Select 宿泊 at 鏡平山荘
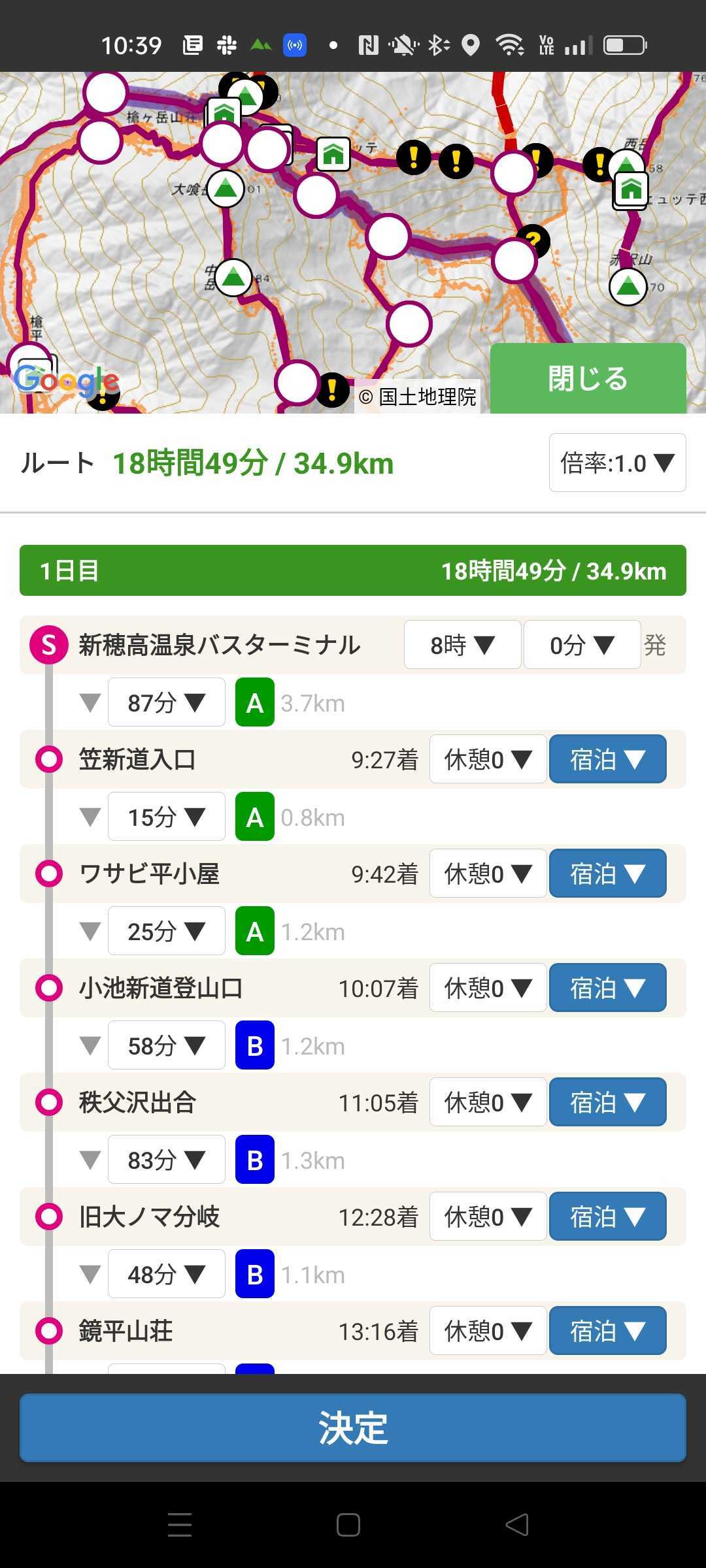 (607, 1331)
